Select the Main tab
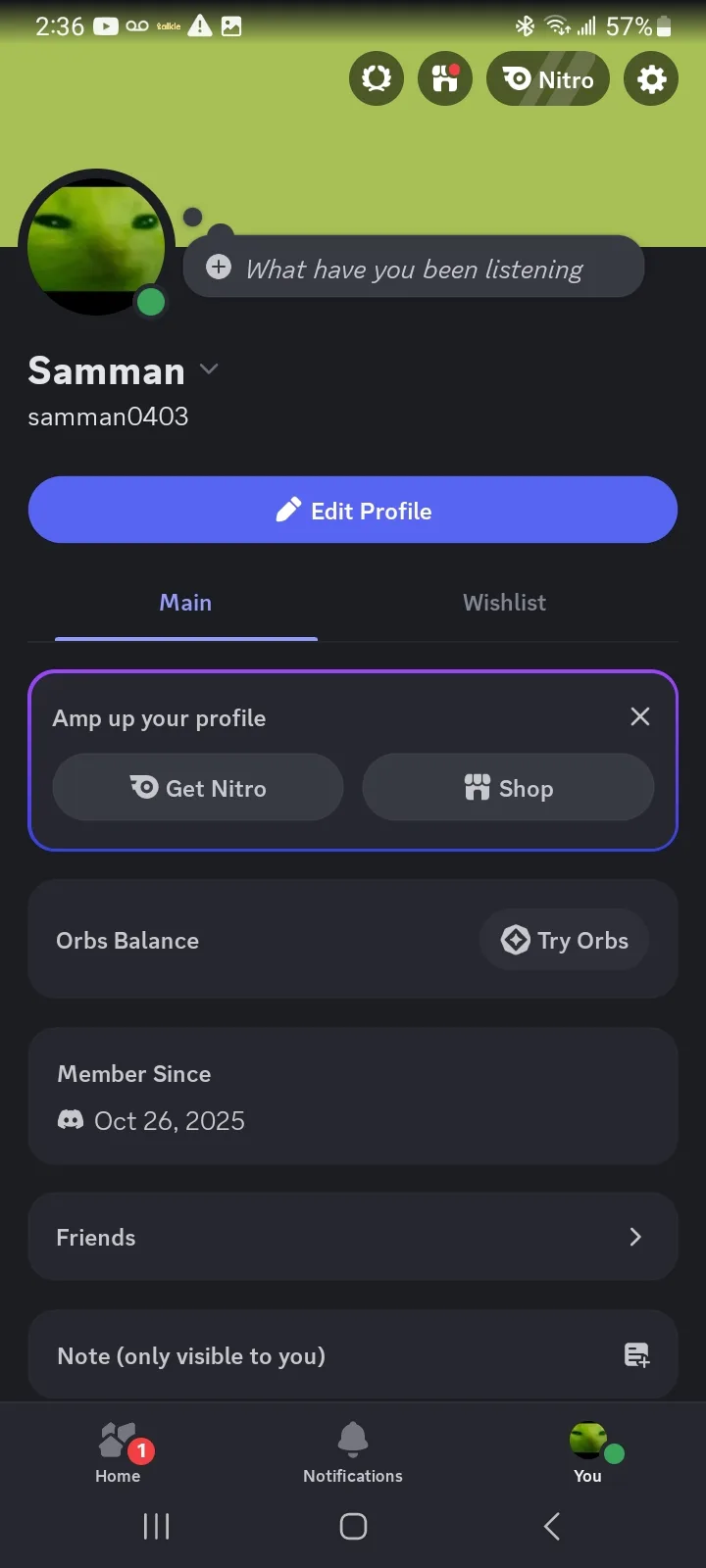Viewport: 706px width, 1568px height. tap(185, 603)
